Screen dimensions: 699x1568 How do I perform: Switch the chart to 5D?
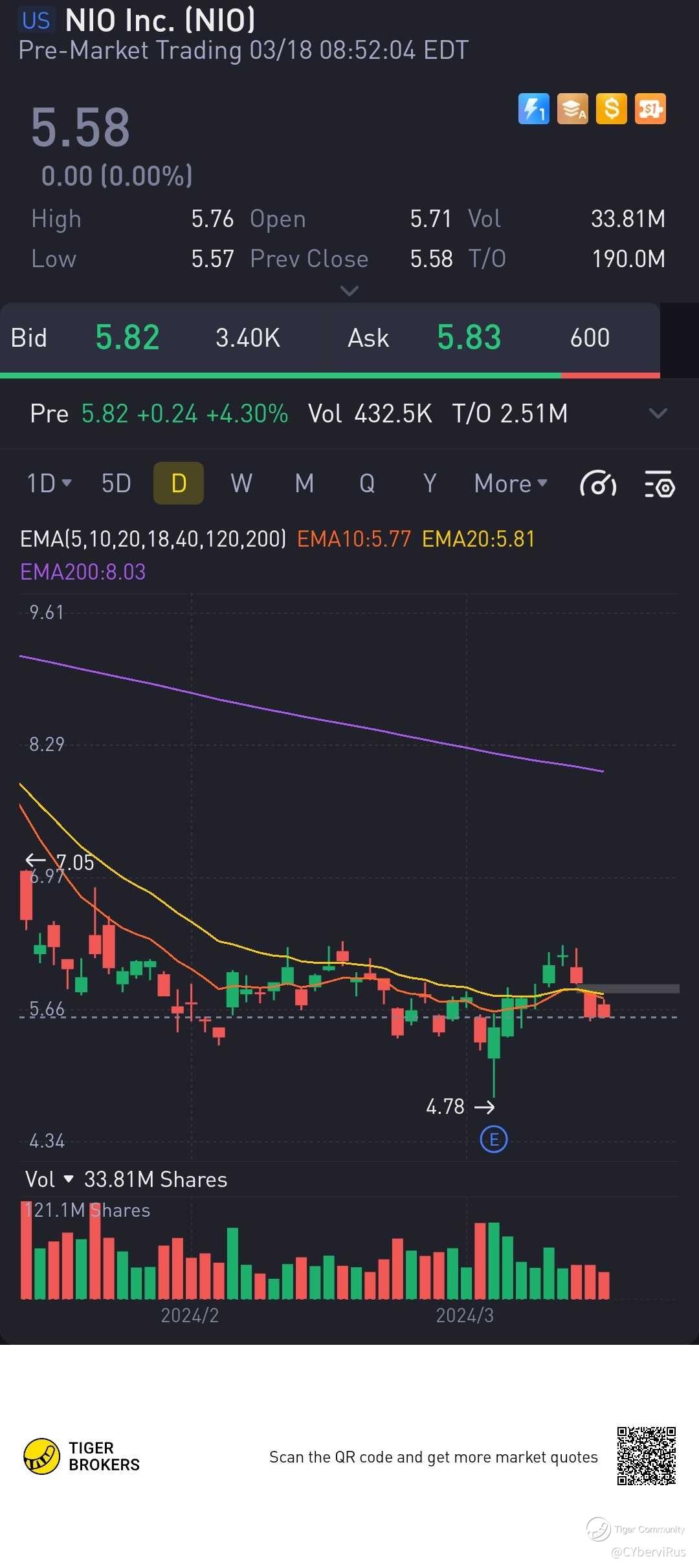pyautogui.click(x=116, y=483)
